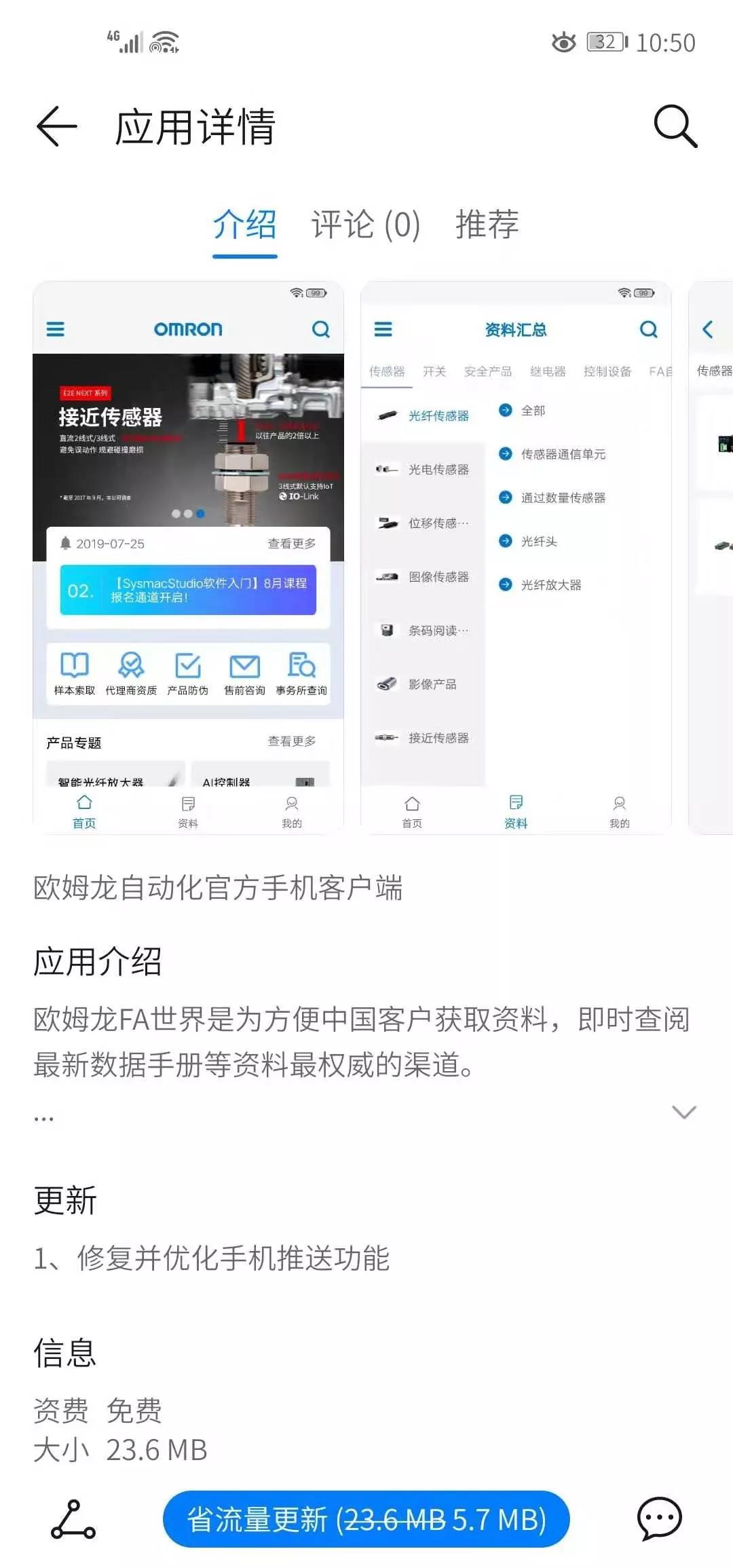Tap 省流量更新 to update the app

point(366,1519)
